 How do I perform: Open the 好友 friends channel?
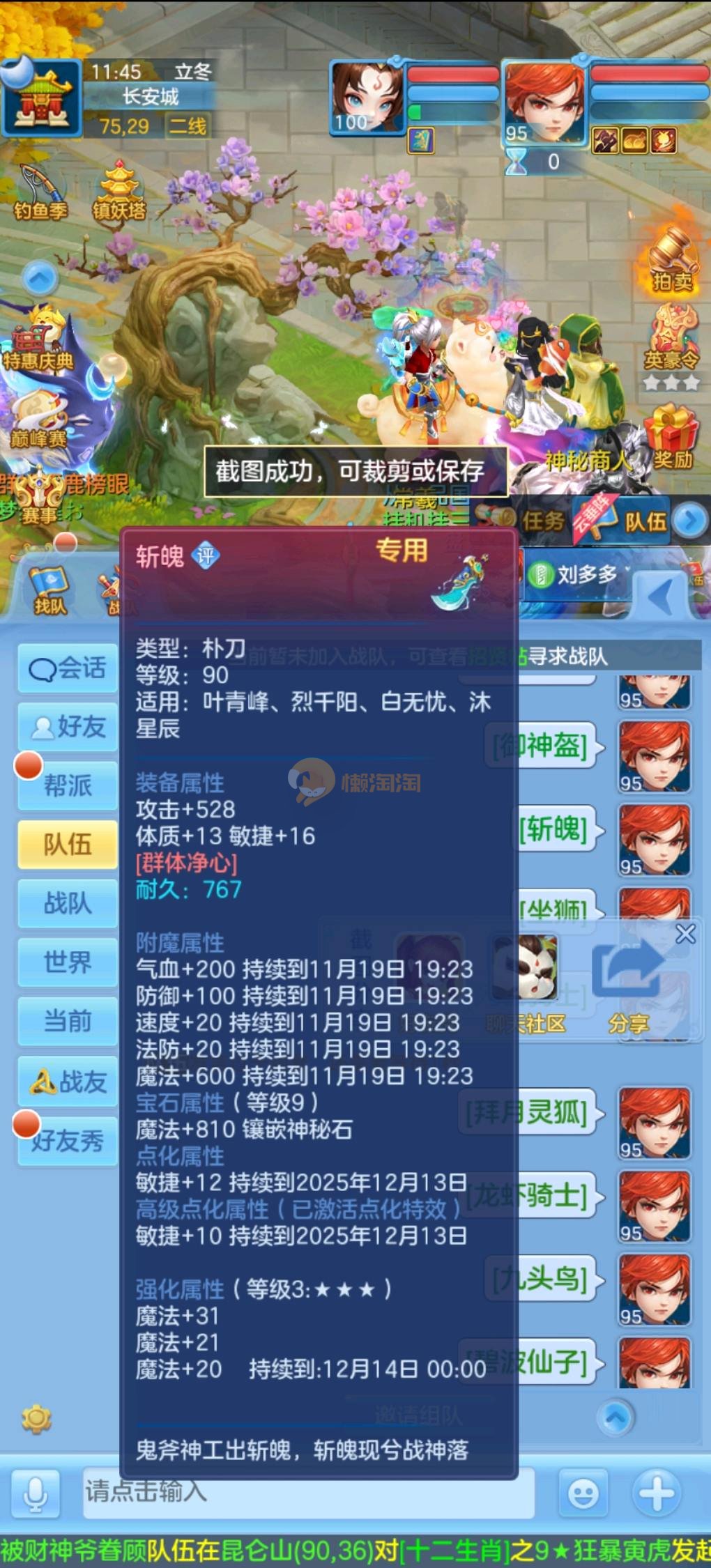[x=68, y=727]
